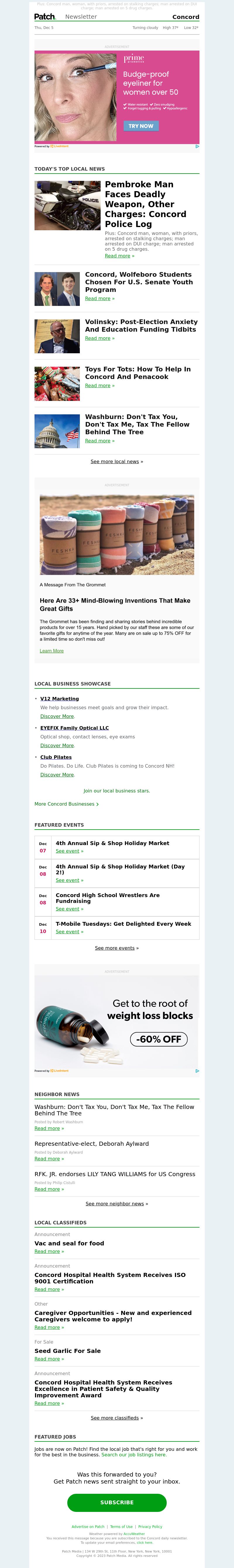Tap Join our local business stars
This screenshot has height=1568, width=234.
(117, 791)
